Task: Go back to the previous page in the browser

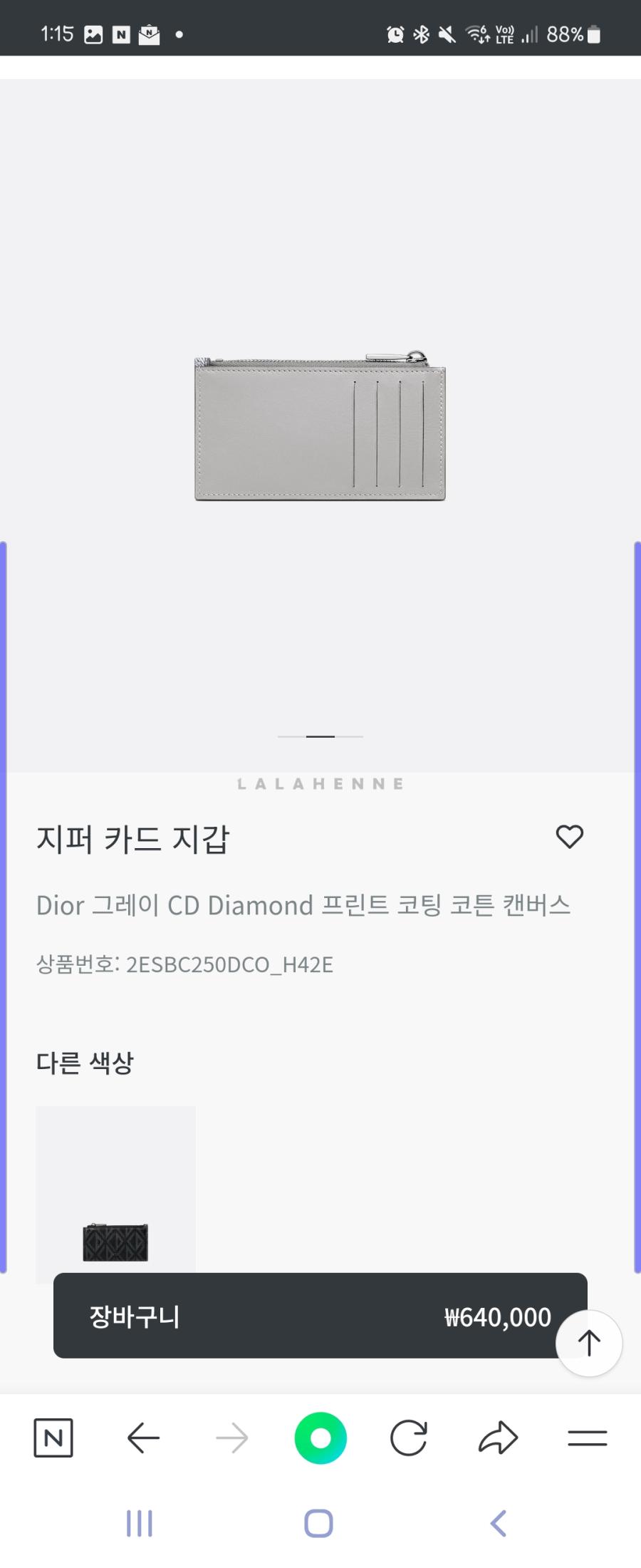Action: pyautogui.click(x=143, y=1438)
